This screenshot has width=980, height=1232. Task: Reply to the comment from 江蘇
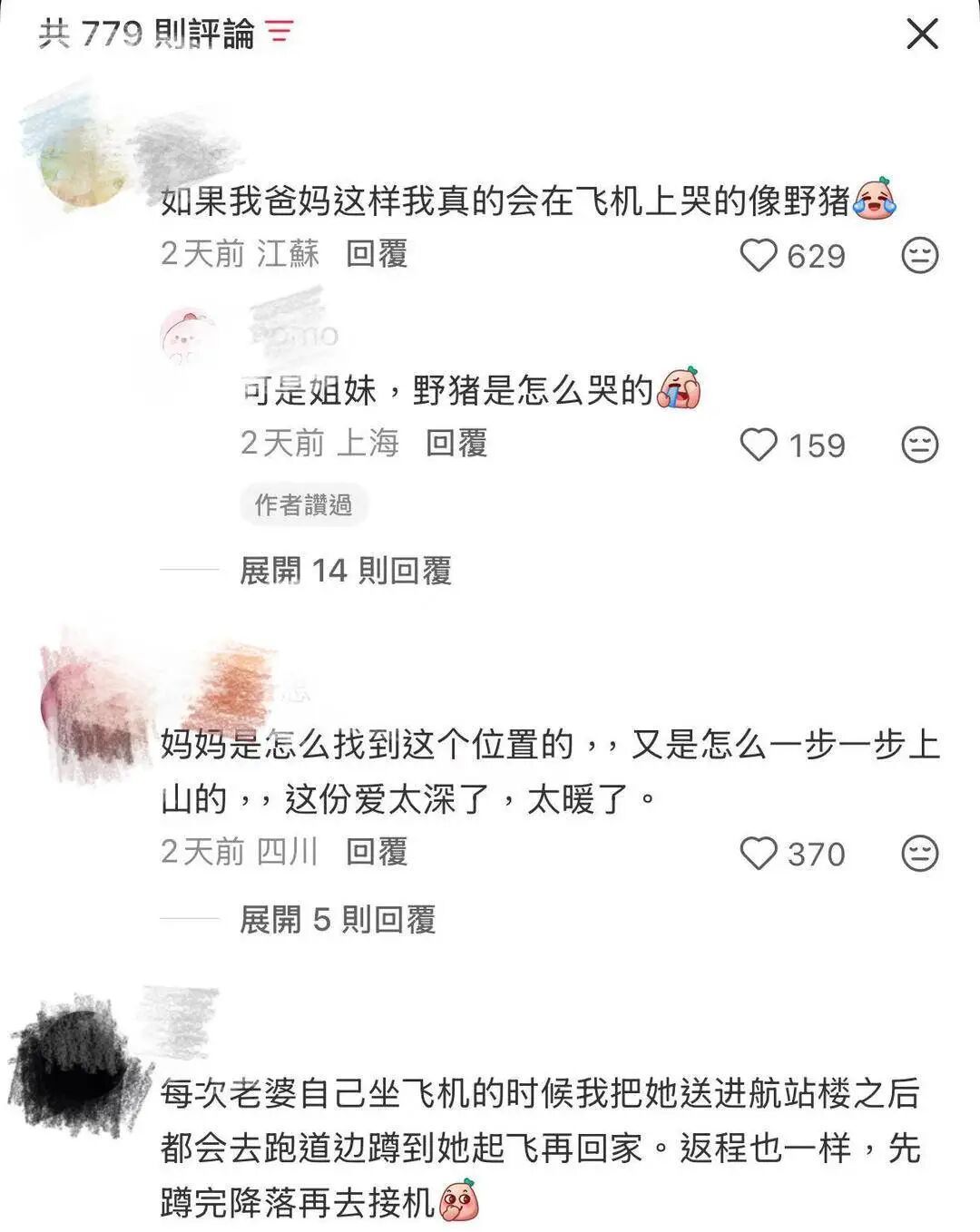tap(377, 254)
